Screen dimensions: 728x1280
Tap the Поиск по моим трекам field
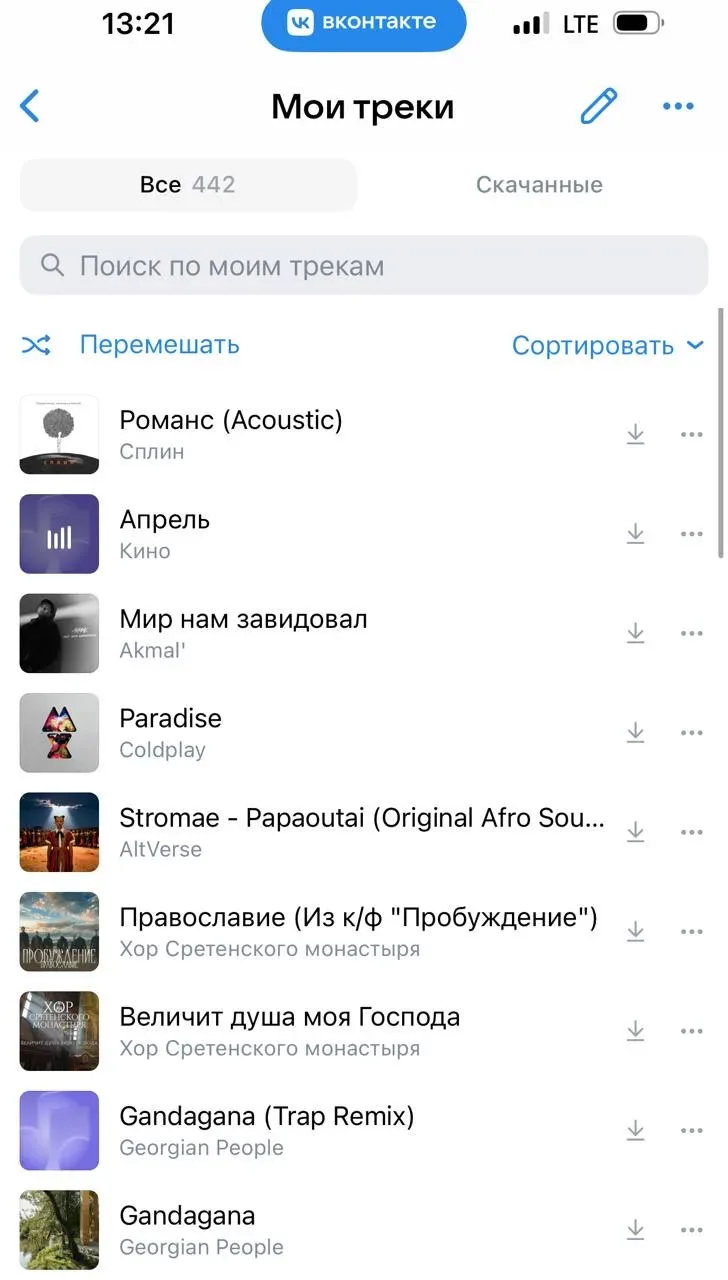(364, 266)
